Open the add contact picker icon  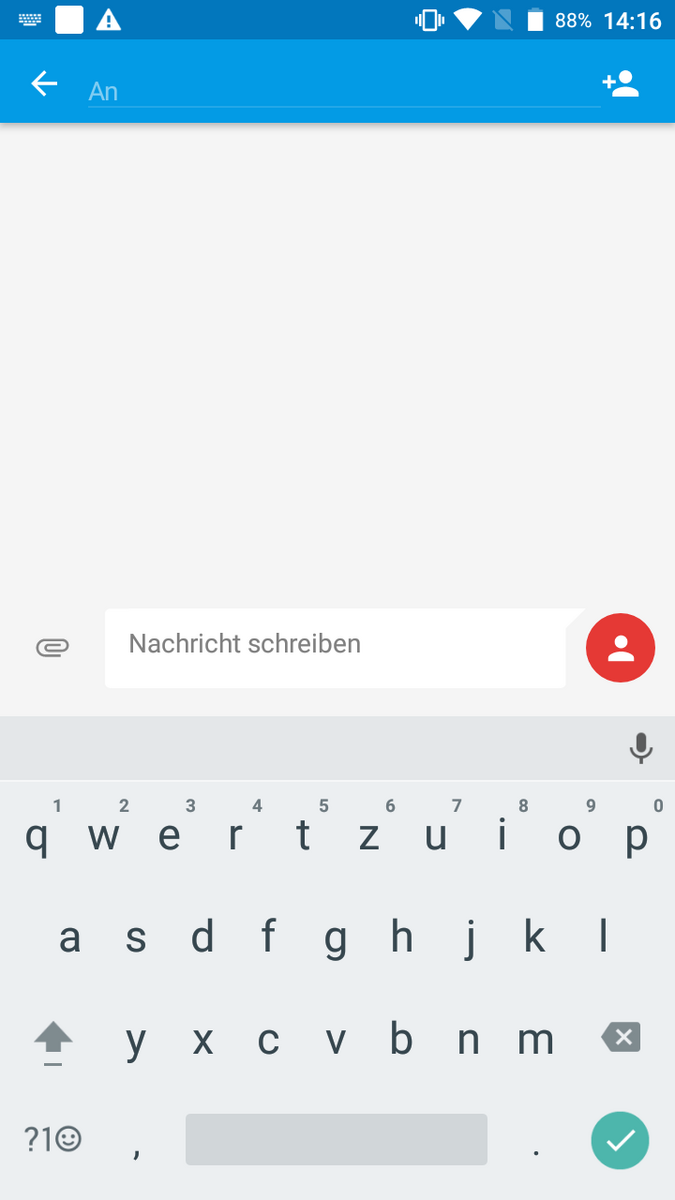click(621, 84)
